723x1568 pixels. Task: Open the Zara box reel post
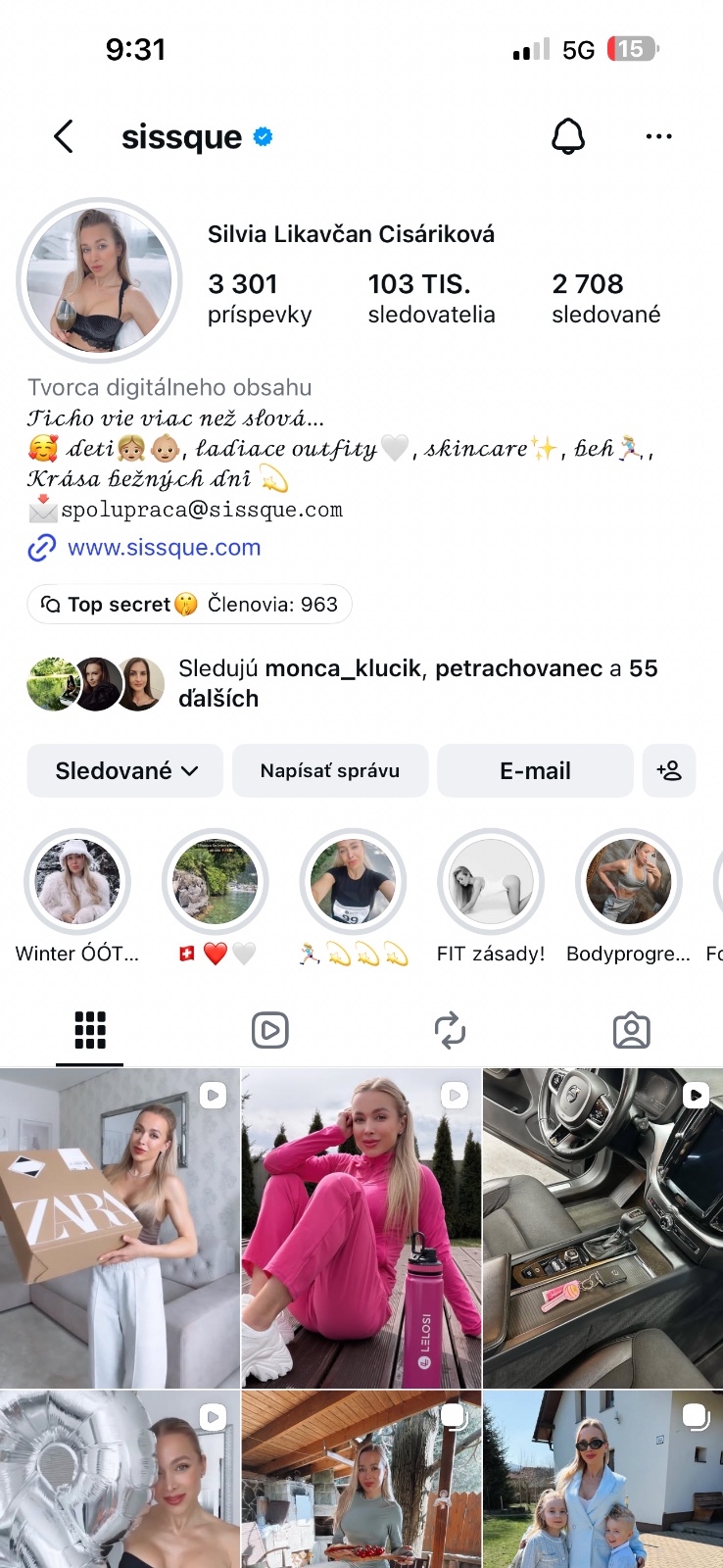pos(120,1227)
